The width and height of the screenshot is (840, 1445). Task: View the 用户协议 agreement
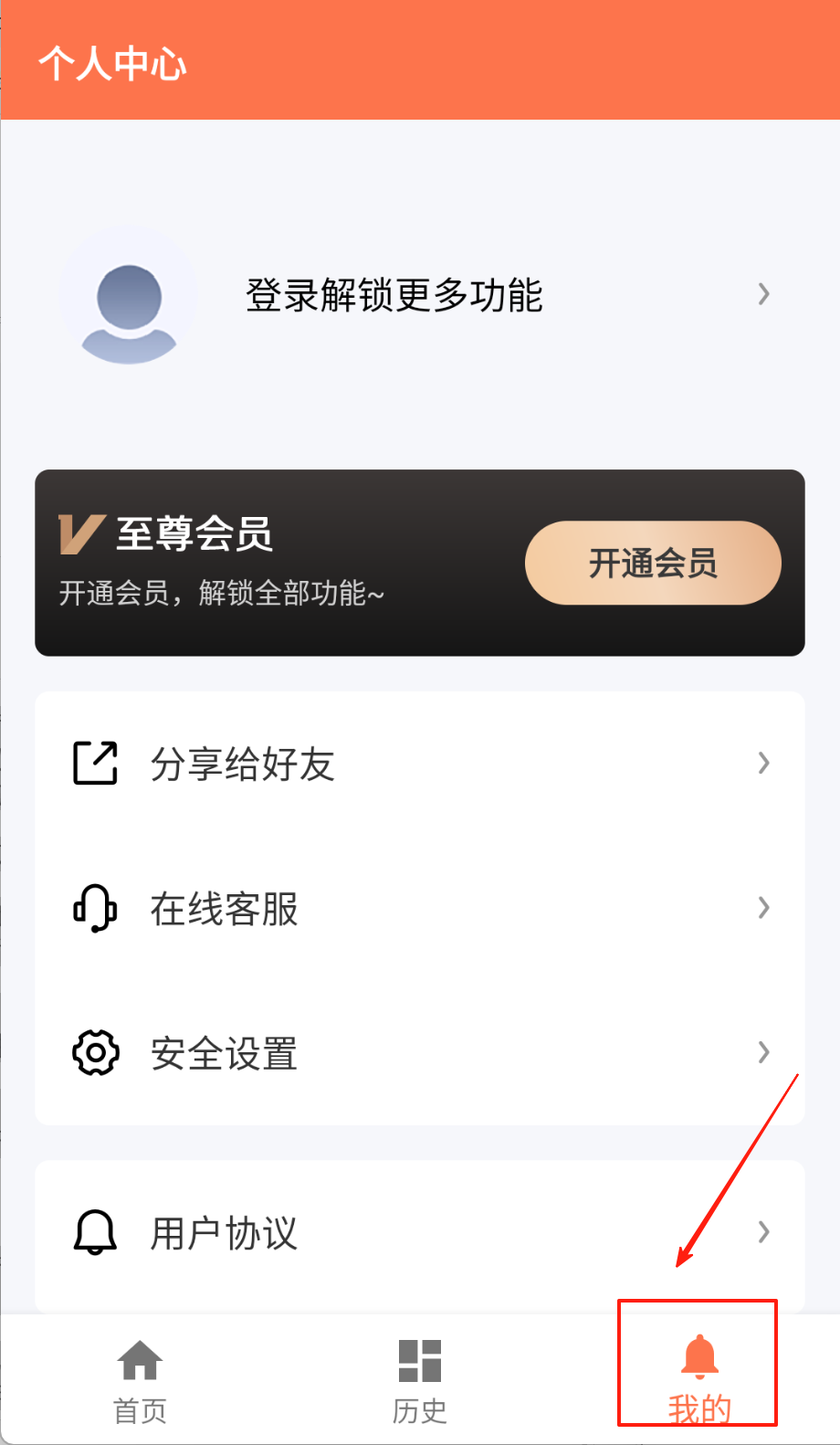point(419,1233)
